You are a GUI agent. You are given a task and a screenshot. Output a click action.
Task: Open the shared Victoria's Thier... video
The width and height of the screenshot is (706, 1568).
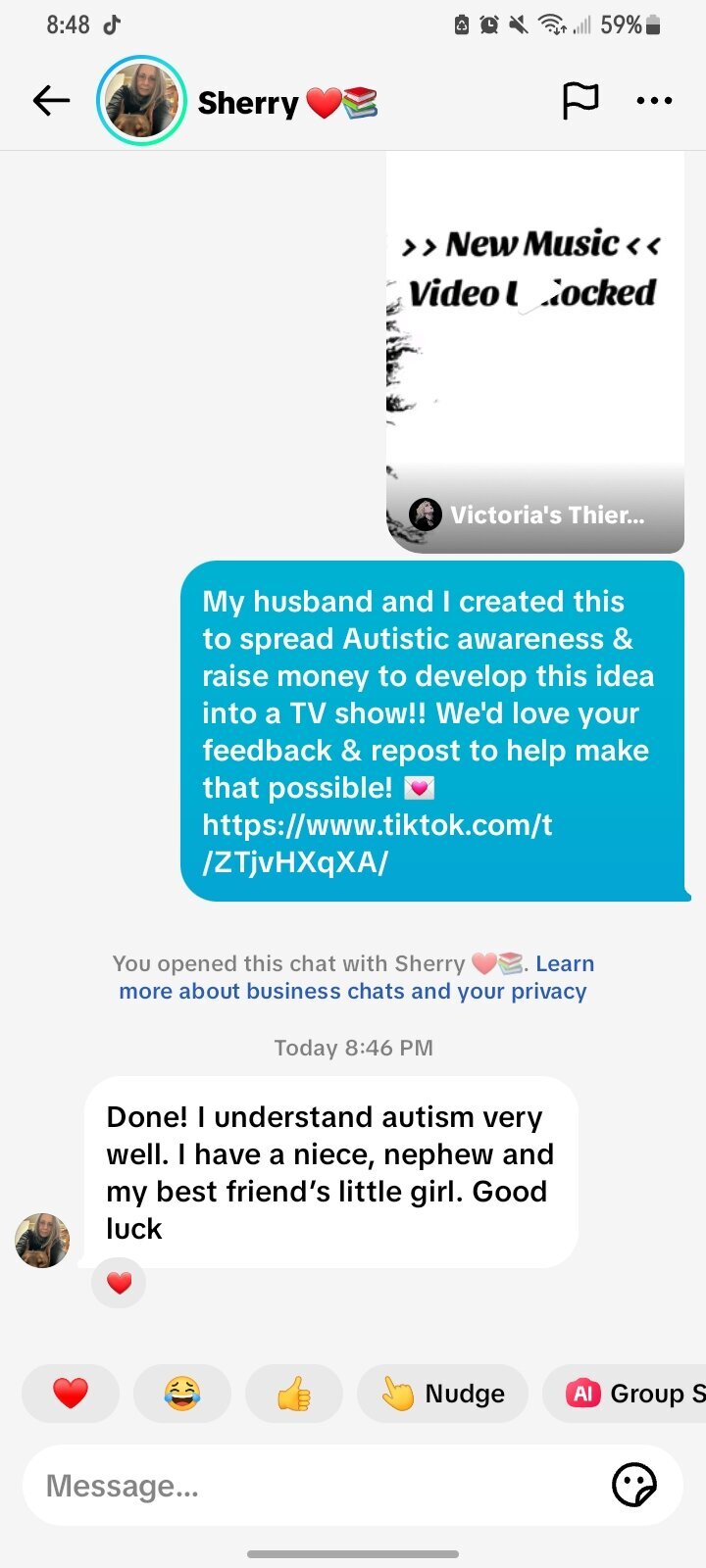tap(534, 353)
